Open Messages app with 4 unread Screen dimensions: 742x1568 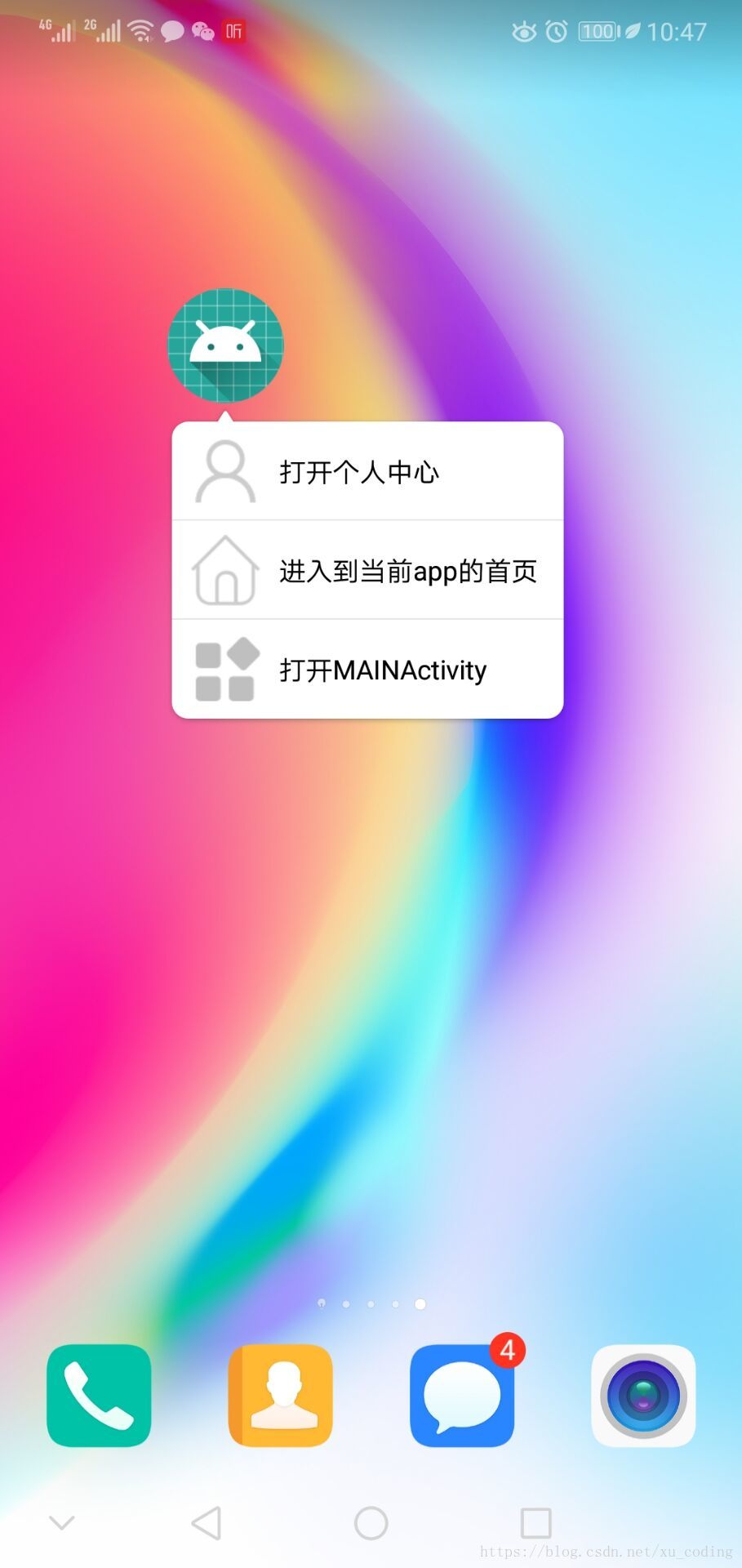point(462,1395)
